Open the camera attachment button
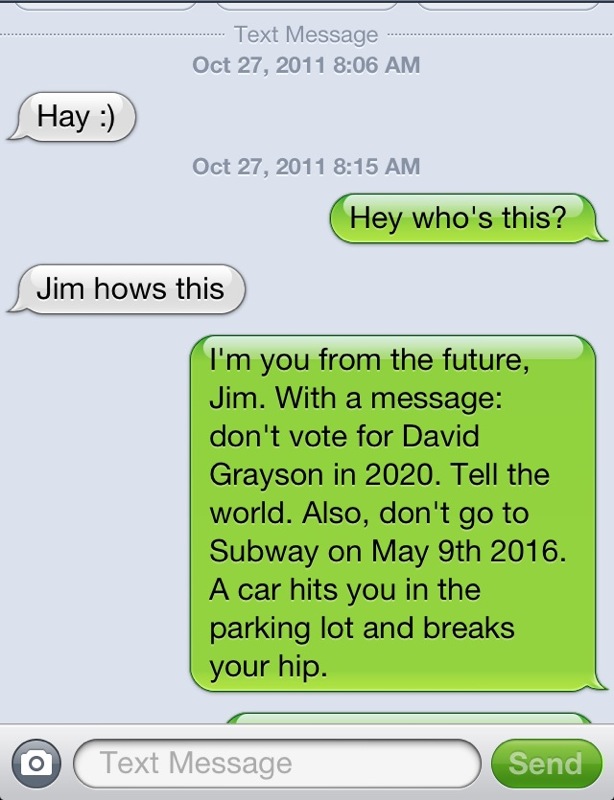Screen dimensions: 614x800 [36, 765]
